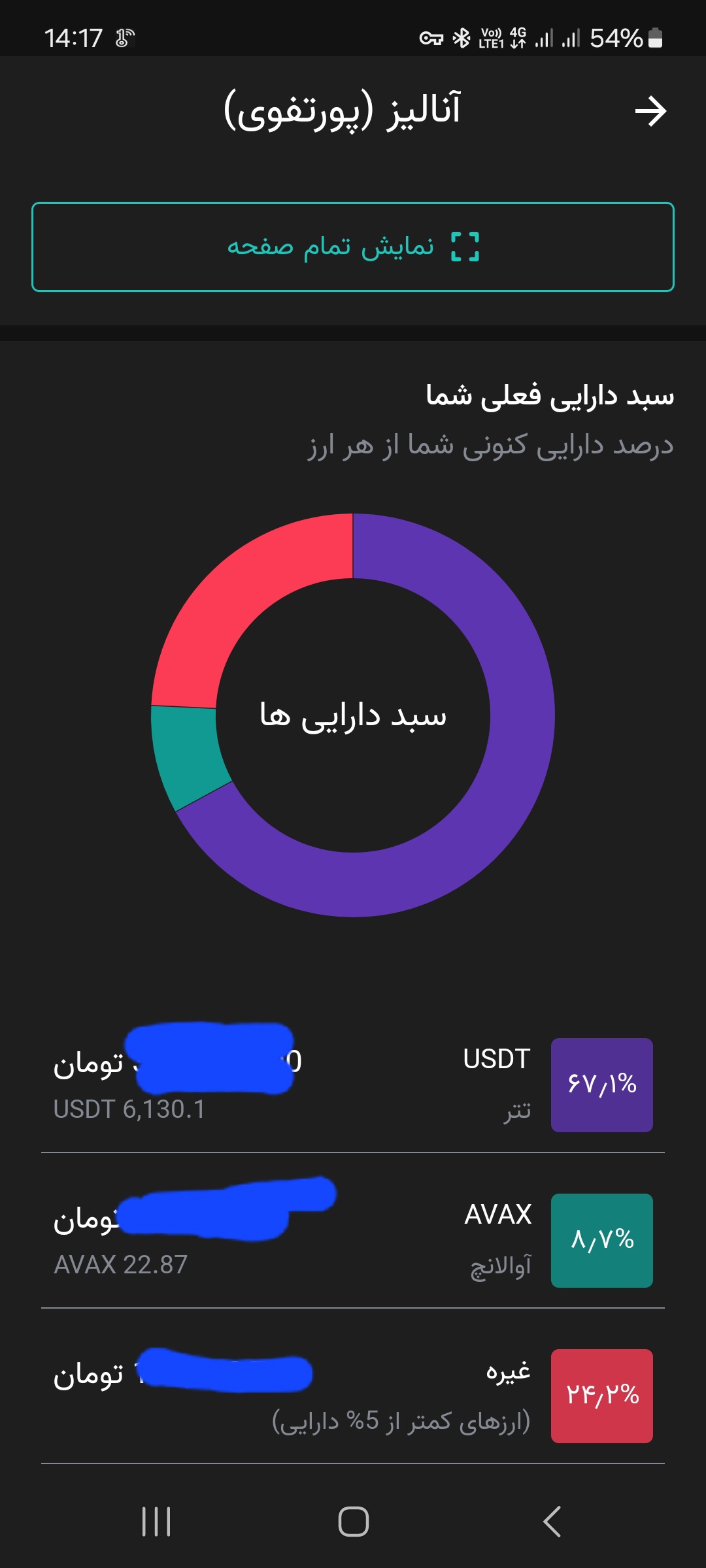Tap the home button at bottom center
This screenshot has height=1568, width=706.
coord(353,1522)
